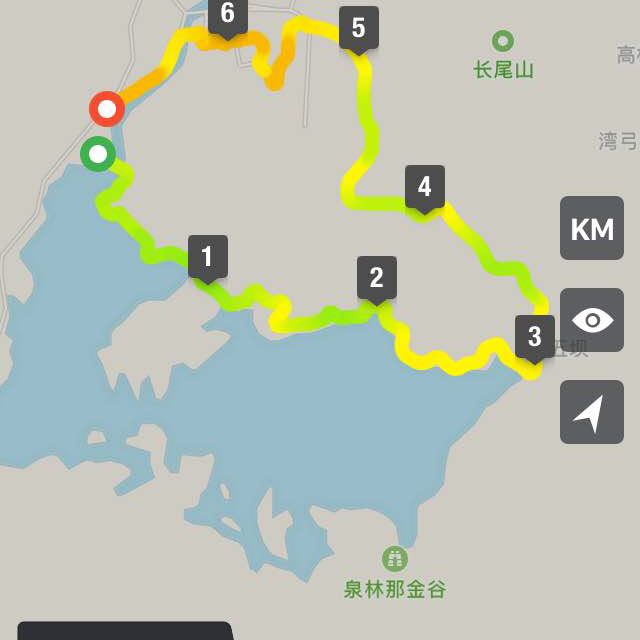Tap the KM distance markers button
Screen dimensions: 640x640
tap(591, 229)
